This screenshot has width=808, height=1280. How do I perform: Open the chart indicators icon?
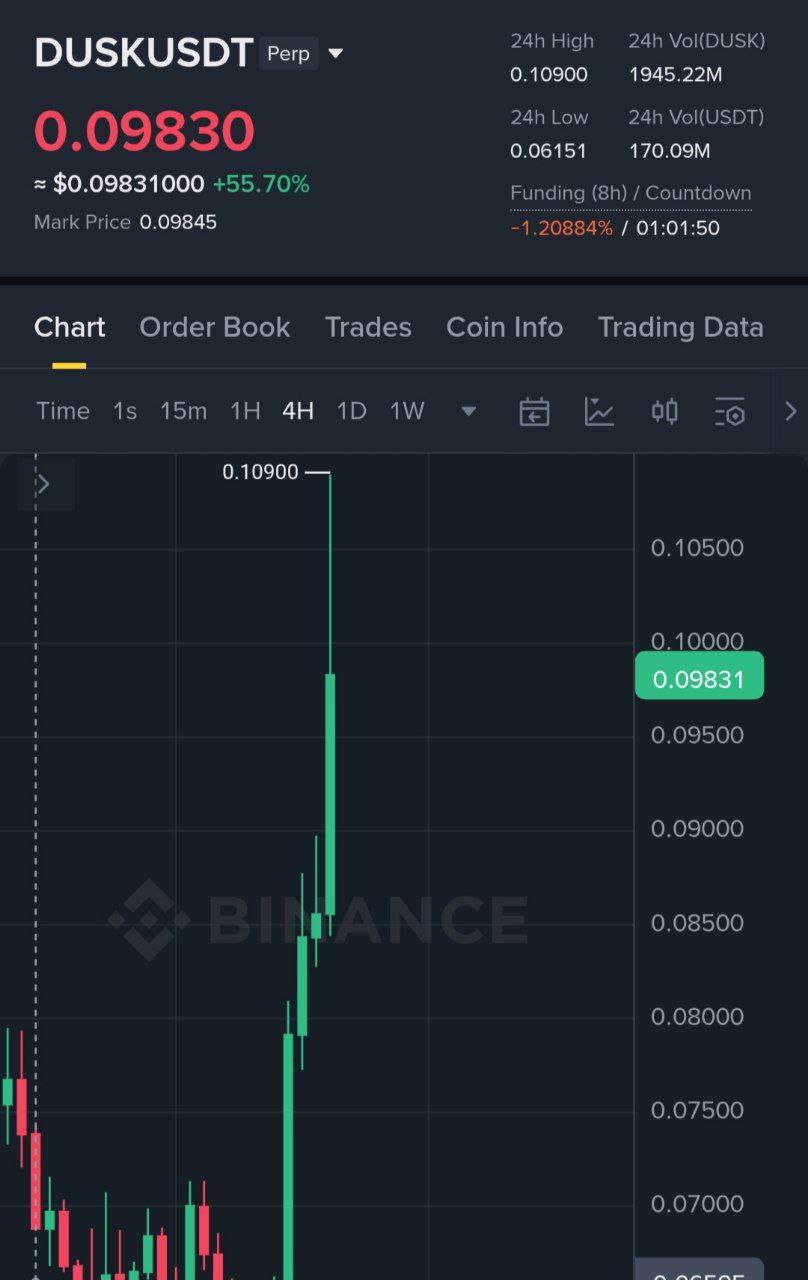click(599, 411)
